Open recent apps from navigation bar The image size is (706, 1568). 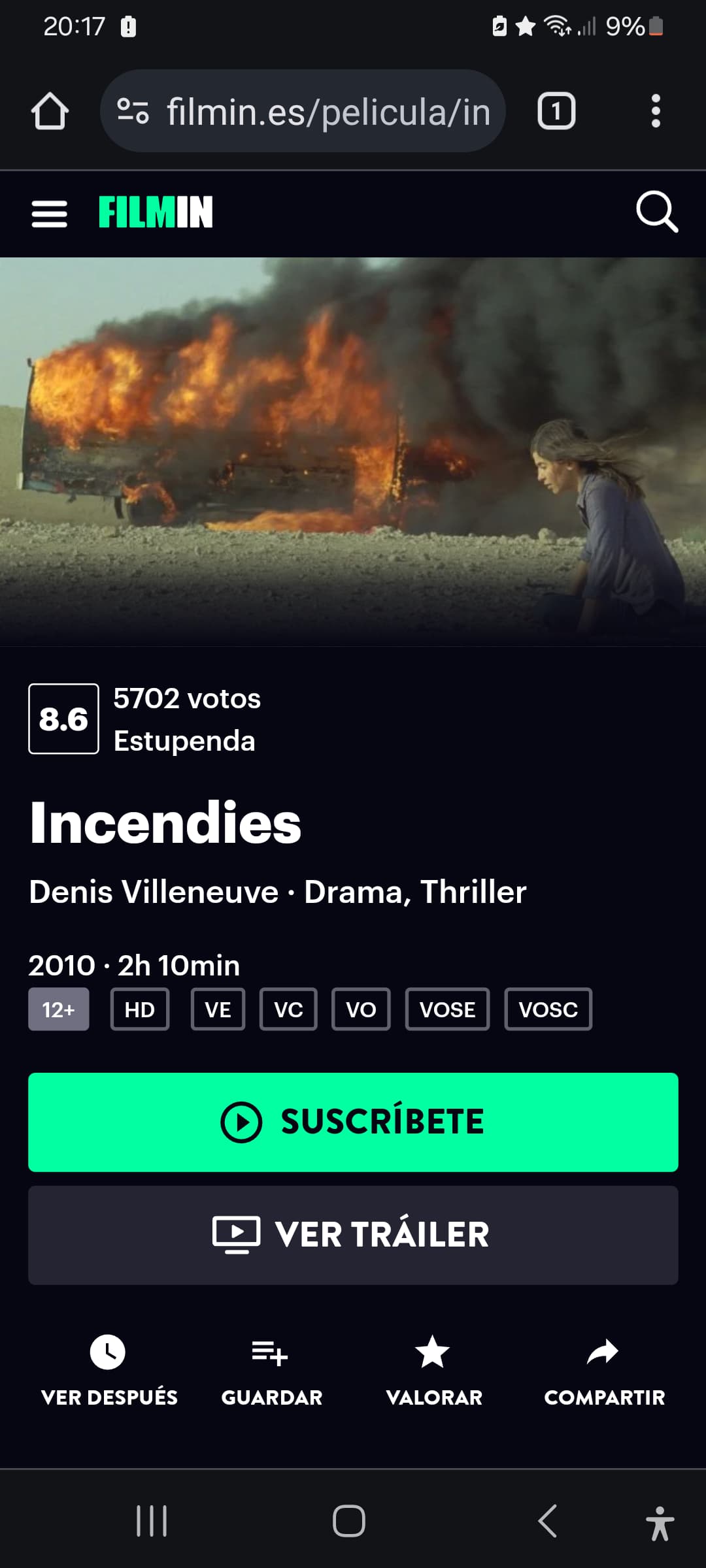152,1521
